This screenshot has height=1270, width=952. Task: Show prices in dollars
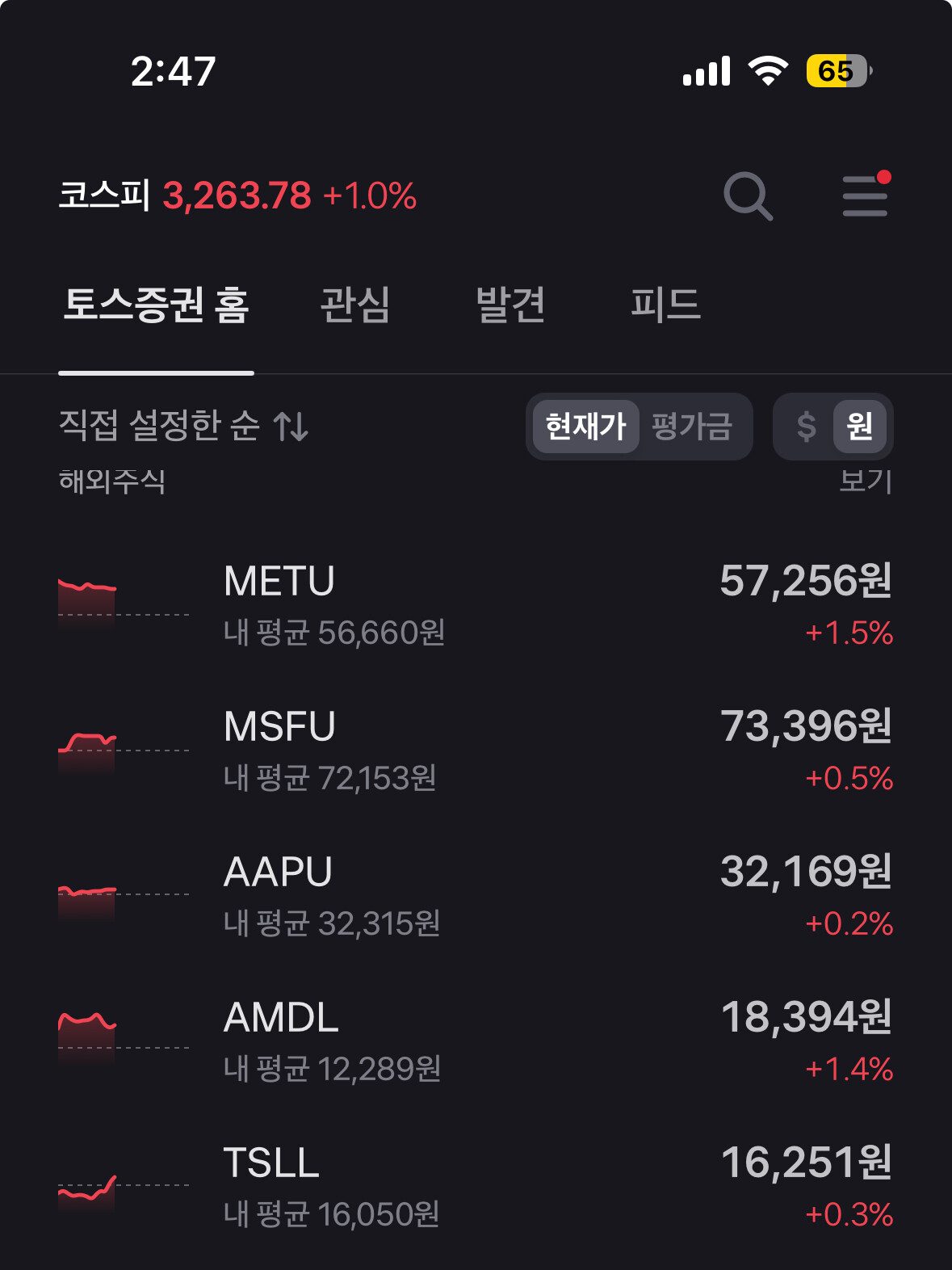(806, 426)
